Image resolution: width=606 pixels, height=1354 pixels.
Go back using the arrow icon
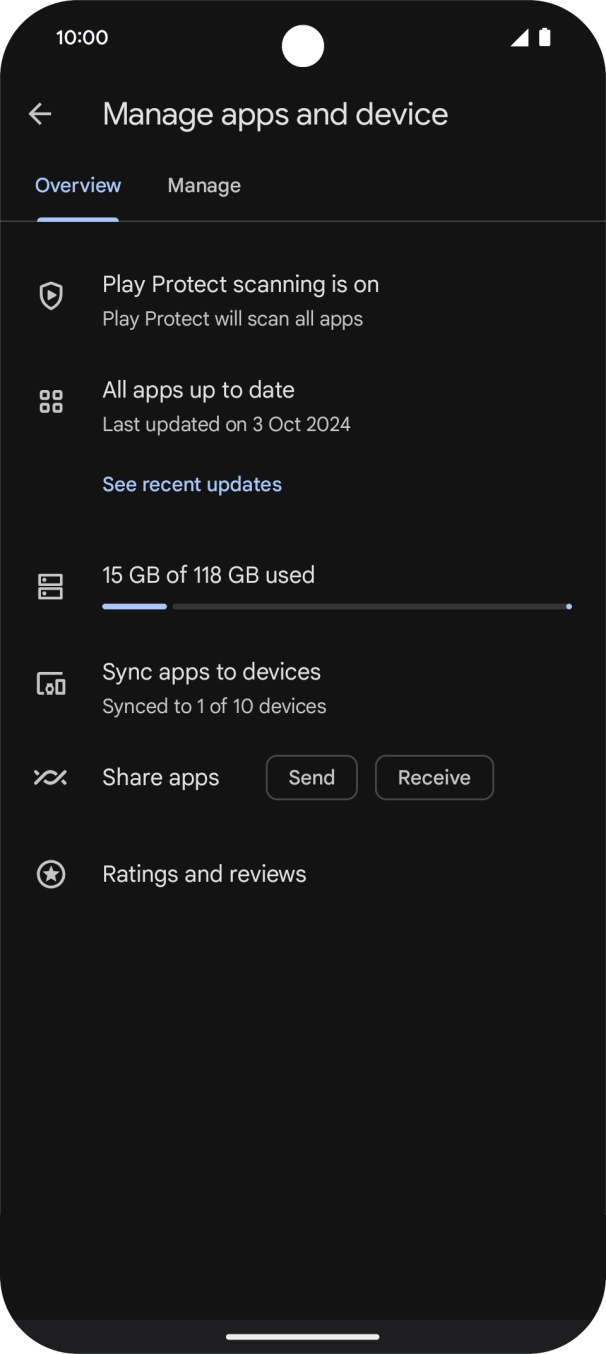40,114
